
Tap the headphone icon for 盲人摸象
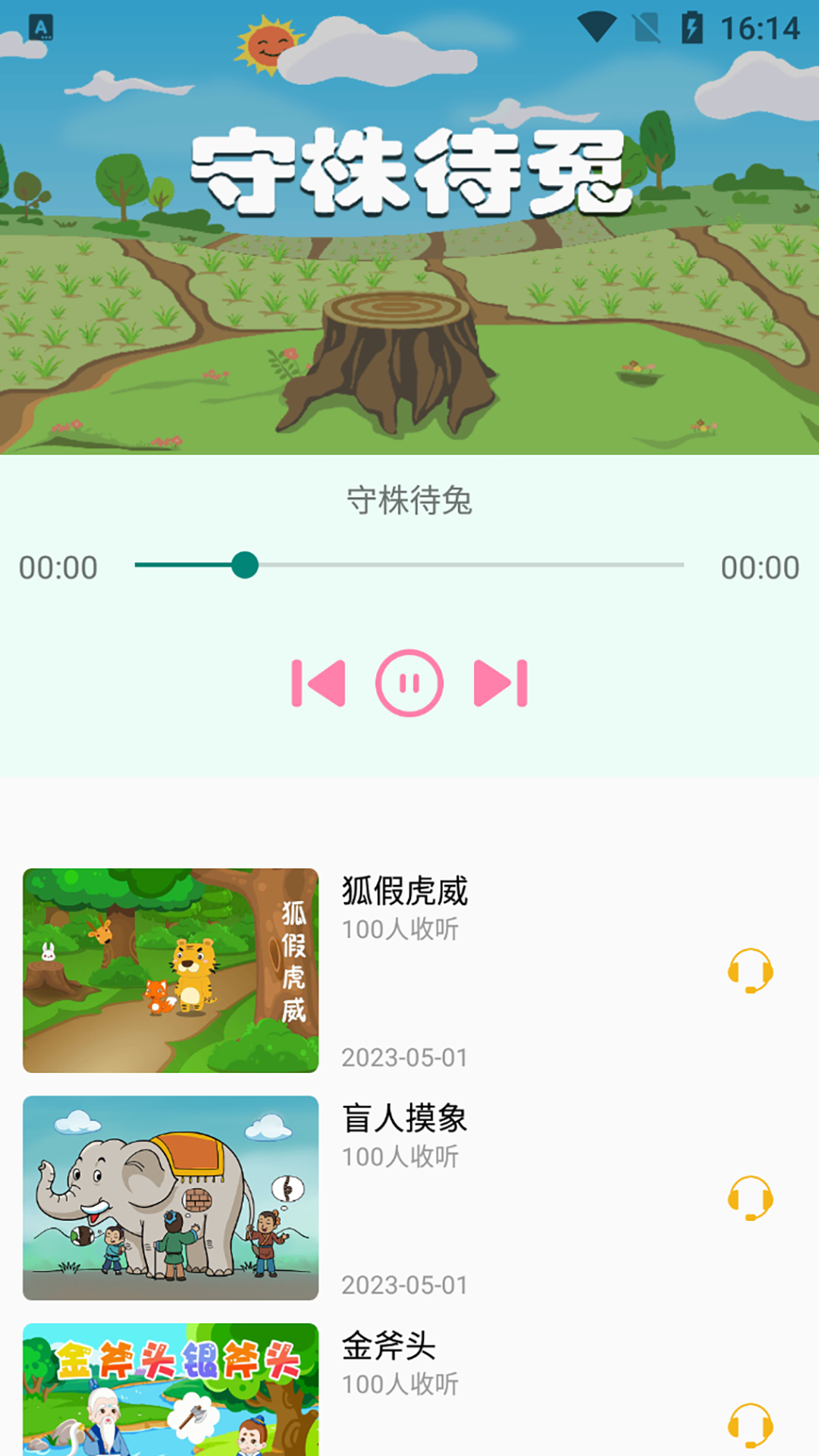[x=750, y=1198]
